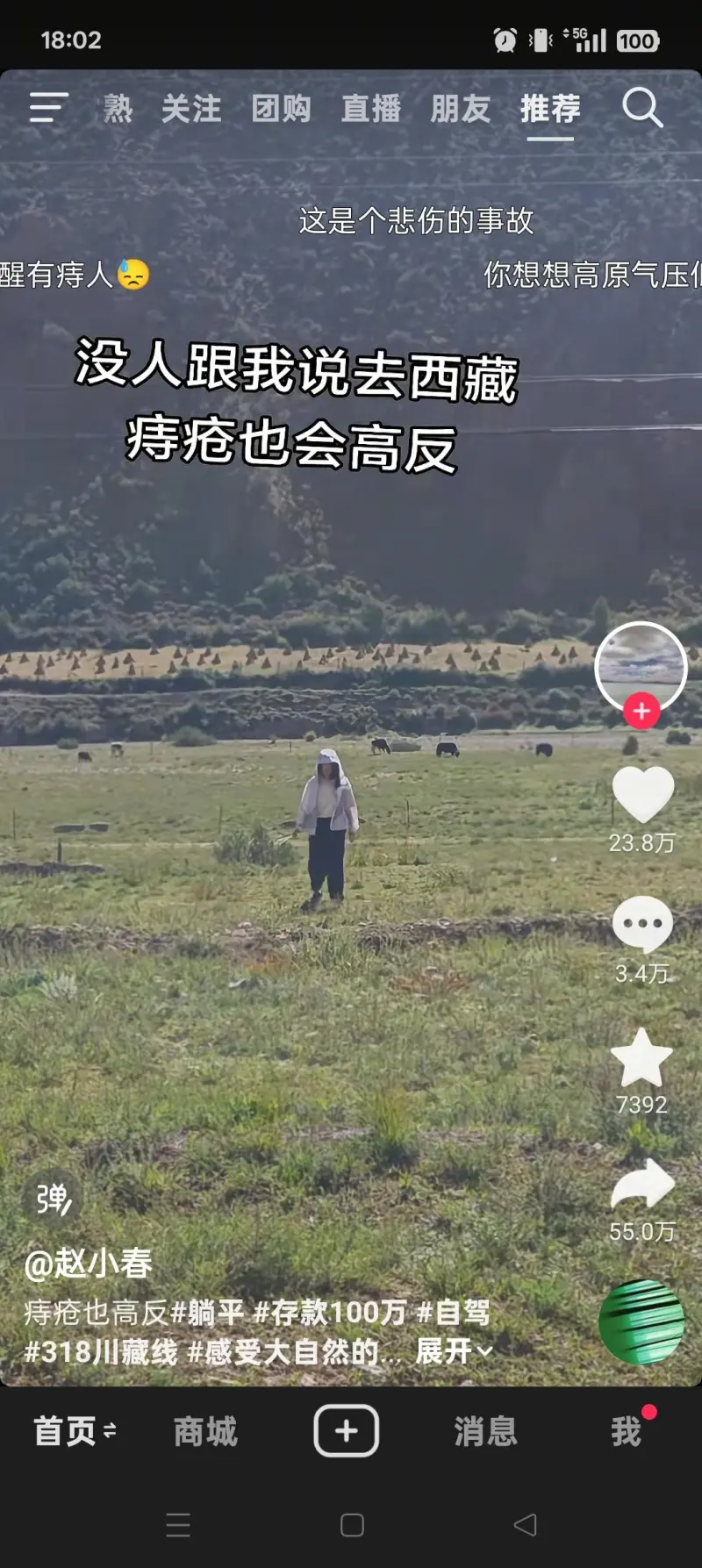Switch to the 关注 tab
The image size is (702, 1568).
click(x=191, y=109)
